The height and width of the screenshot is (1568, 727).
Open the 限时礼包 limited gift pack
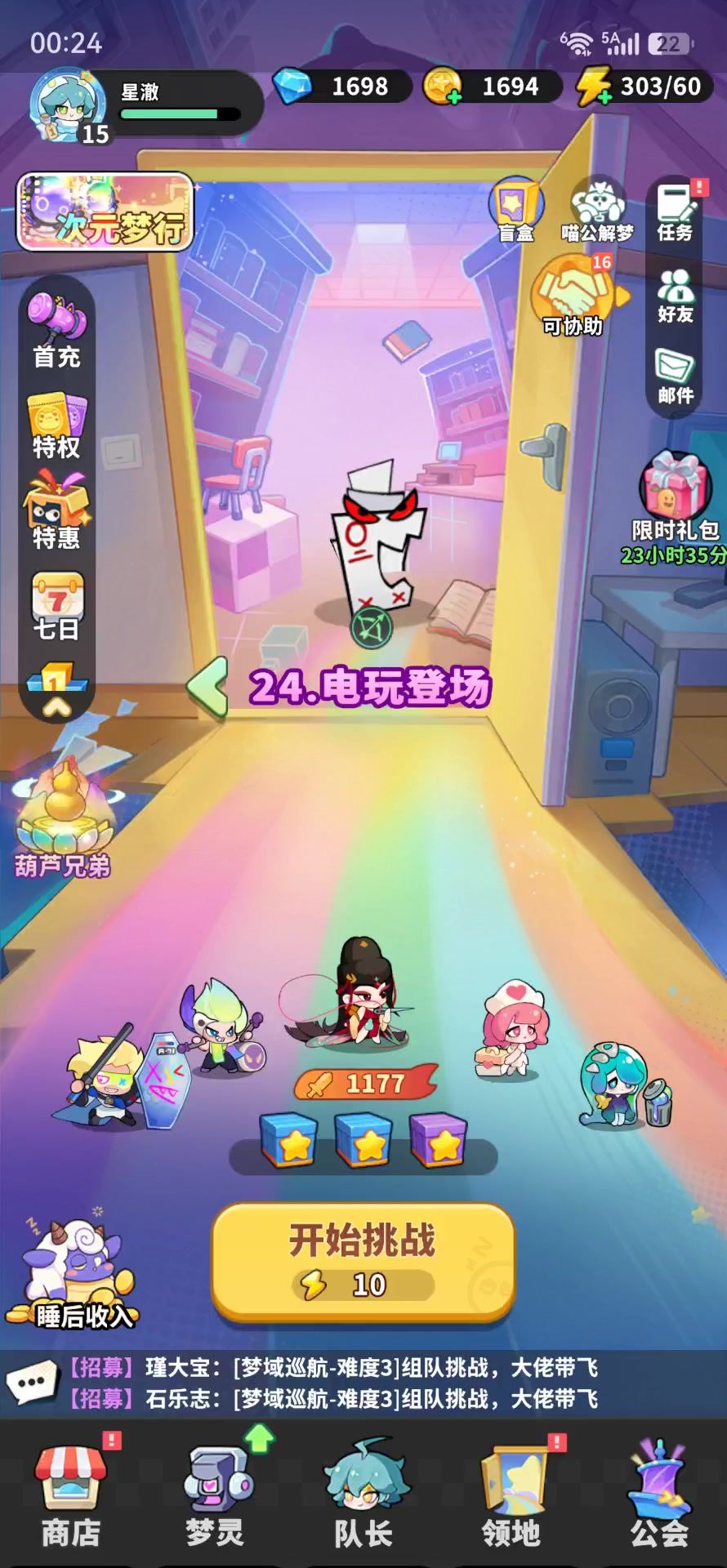point(675,500)
